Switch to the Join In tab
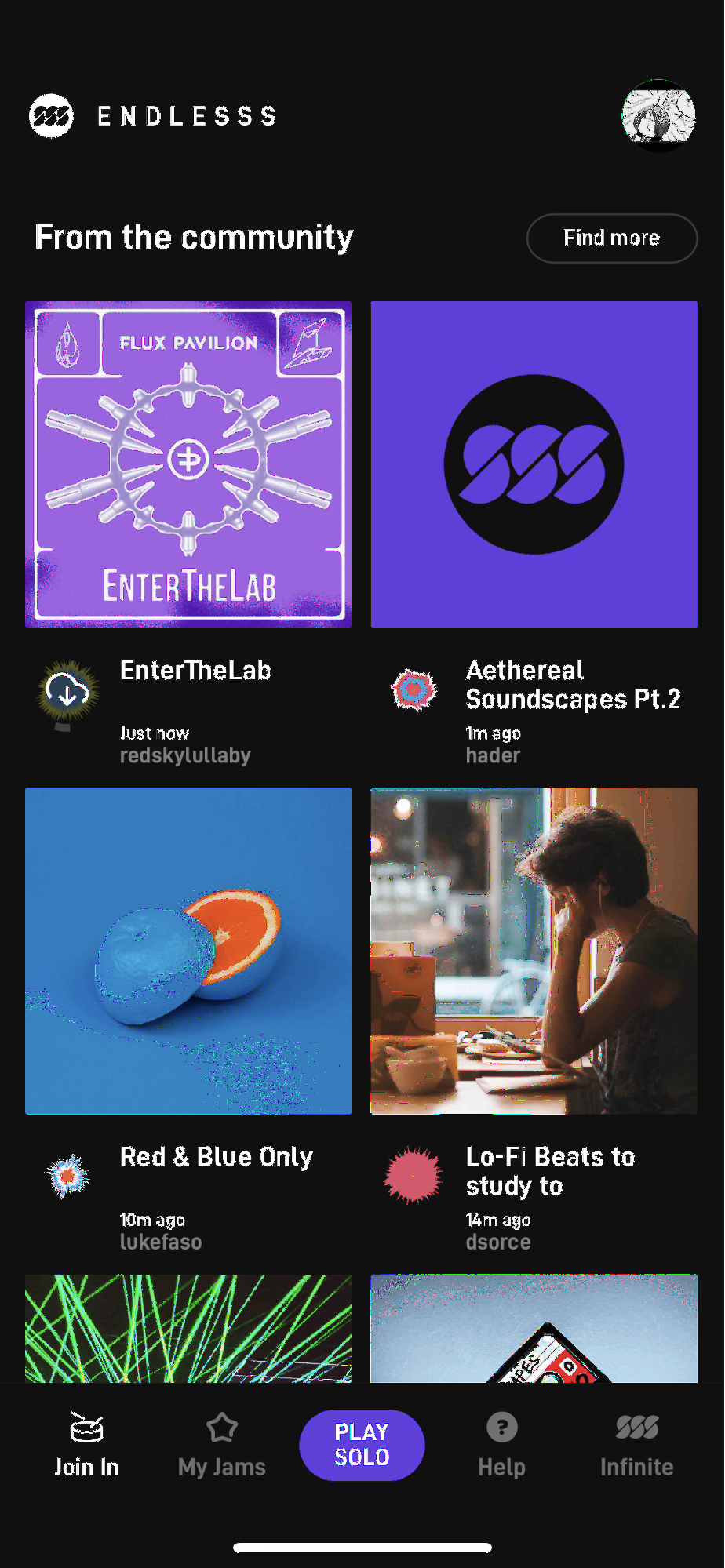The width and height of the screenshot is (725, 1568). click(x=86, y=1446)
